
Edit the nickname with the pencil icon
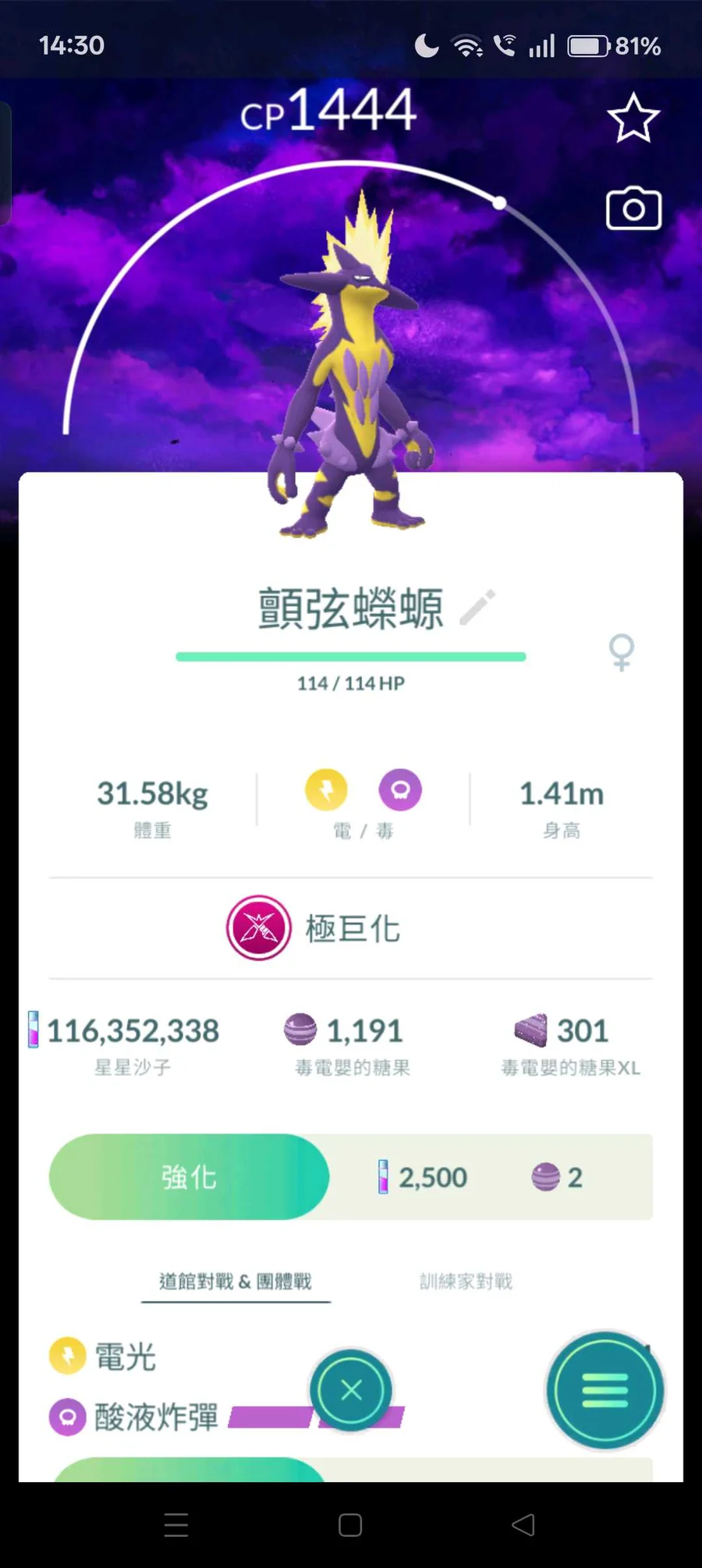[x=477, y=608]
